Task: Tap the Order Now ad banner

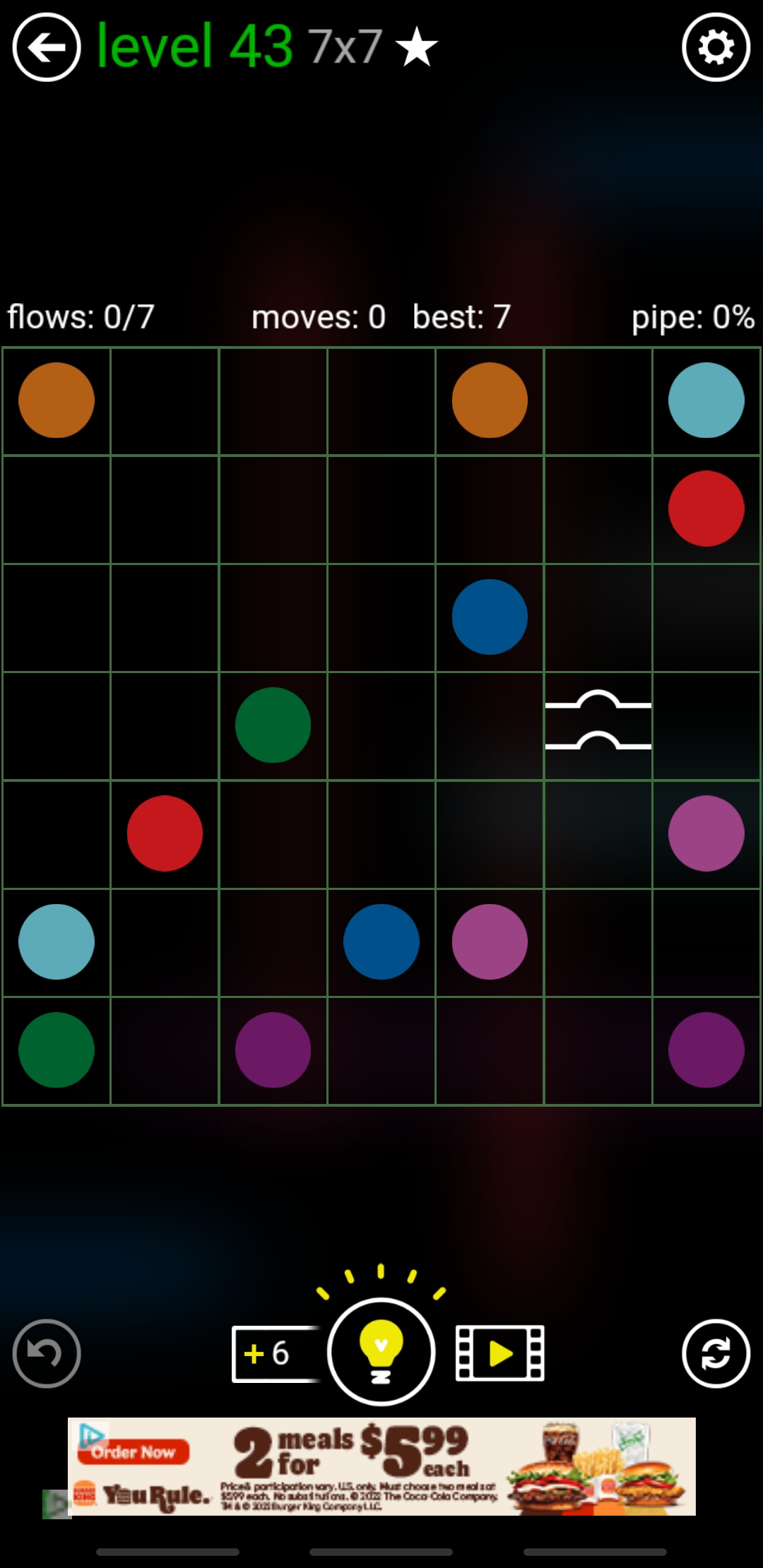Action: (134, 1451)
